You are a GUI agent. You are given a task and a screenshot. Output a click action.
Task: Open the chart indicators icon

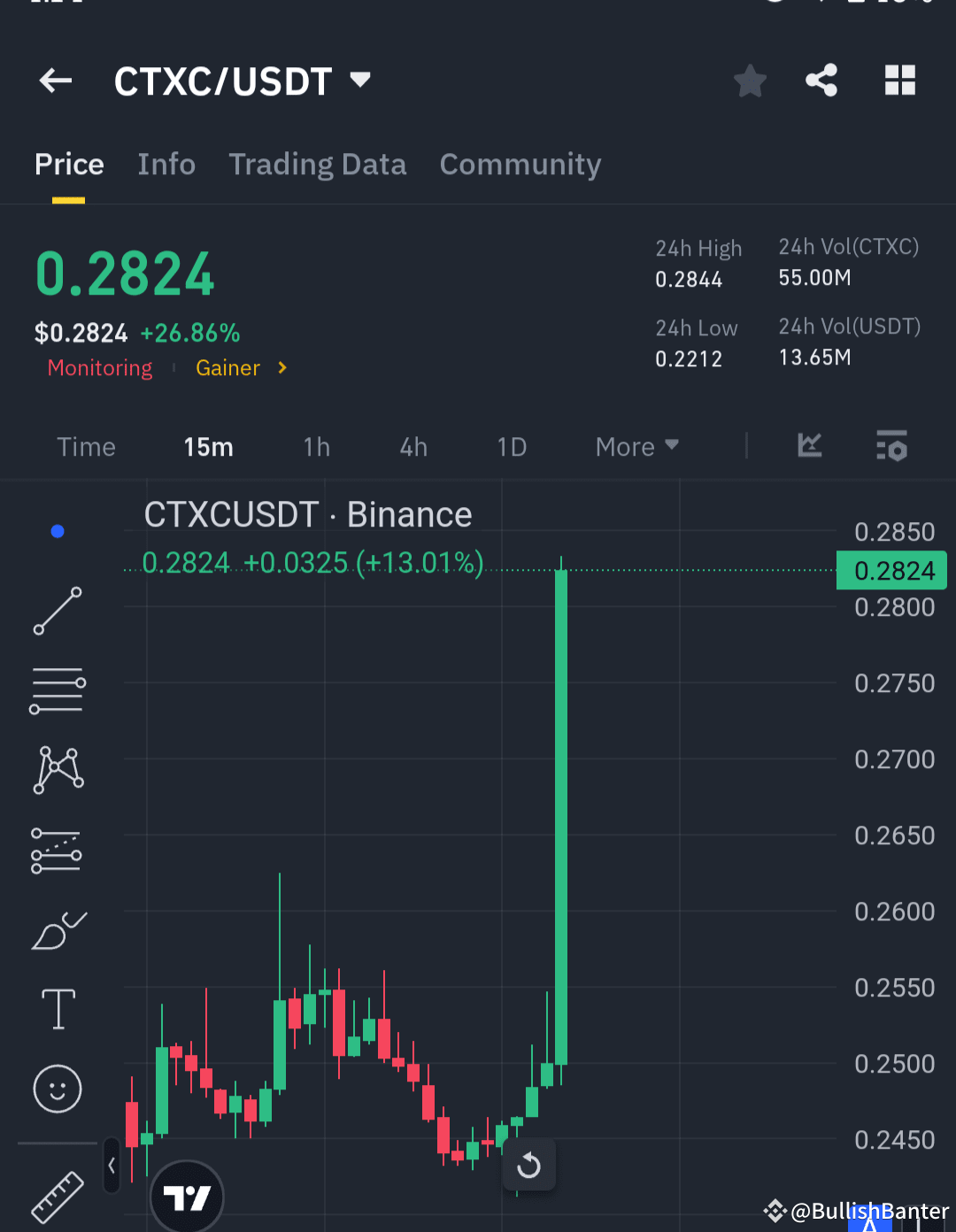click(808, 446)
